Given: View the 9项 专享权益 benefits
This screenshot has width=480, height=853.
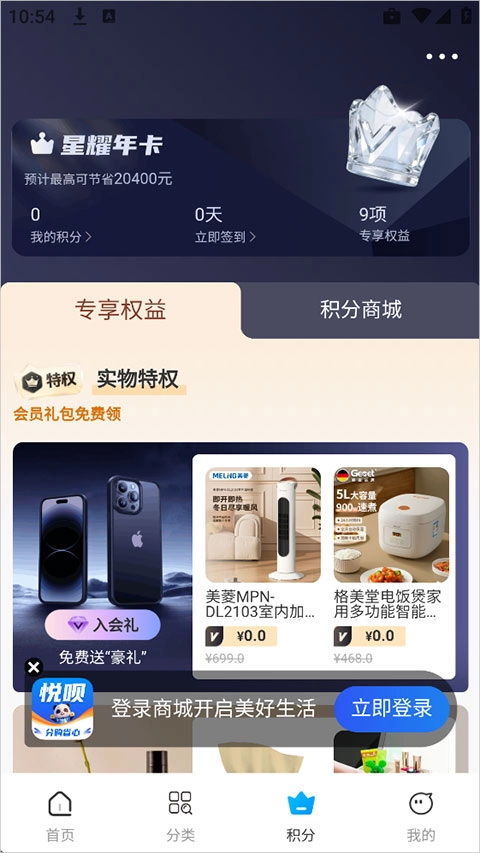Looking at the screenshot, I should [384, 224].
